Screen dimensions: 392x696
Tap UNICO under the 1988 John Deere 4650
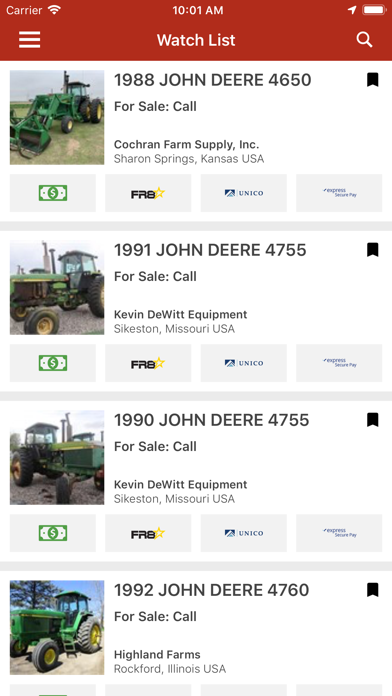point(244,193)
